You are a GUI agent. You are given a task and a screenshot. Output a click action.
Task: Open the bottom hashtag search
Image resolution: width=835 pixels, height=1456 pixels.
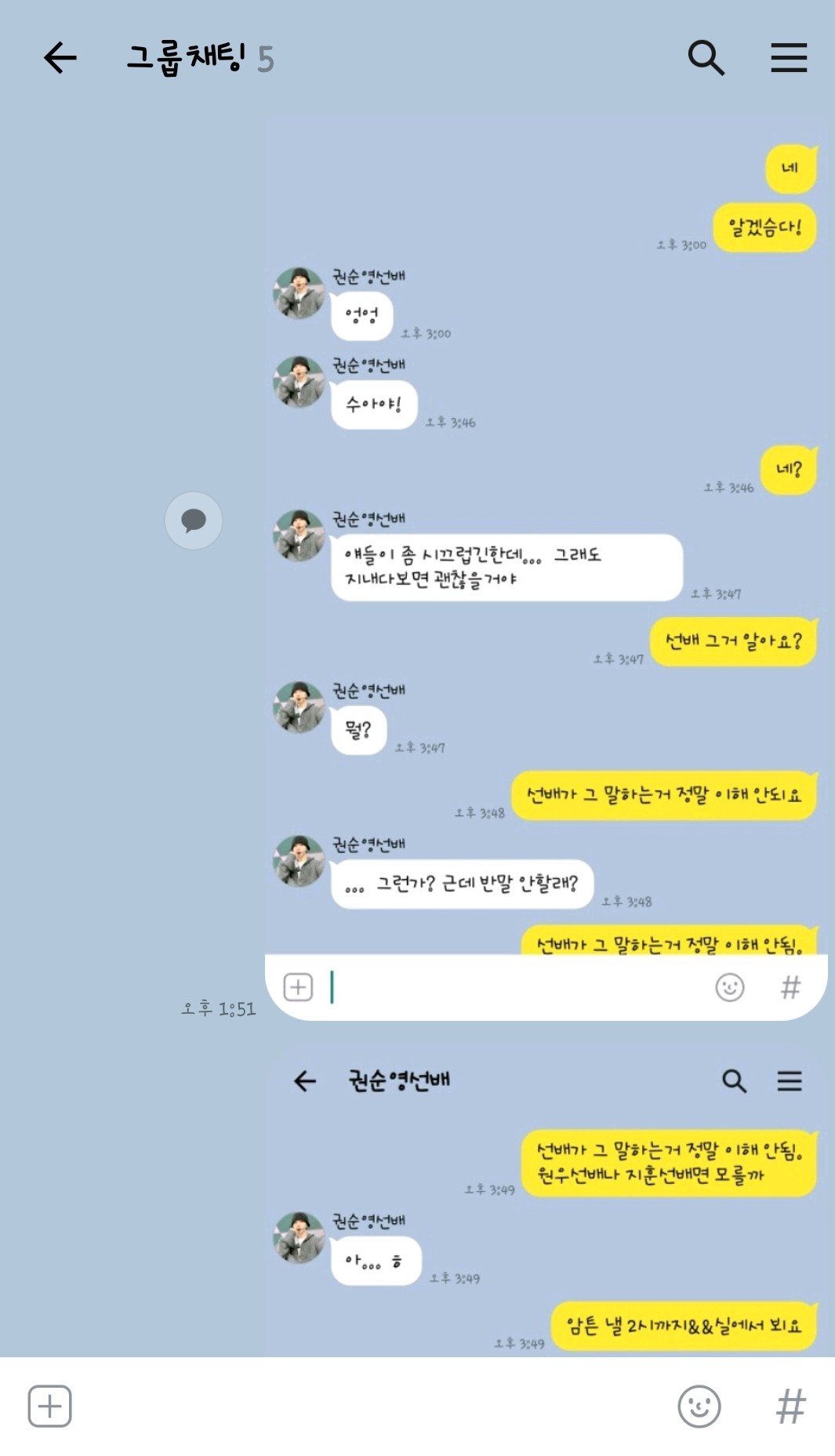(x=790, y=1406)
